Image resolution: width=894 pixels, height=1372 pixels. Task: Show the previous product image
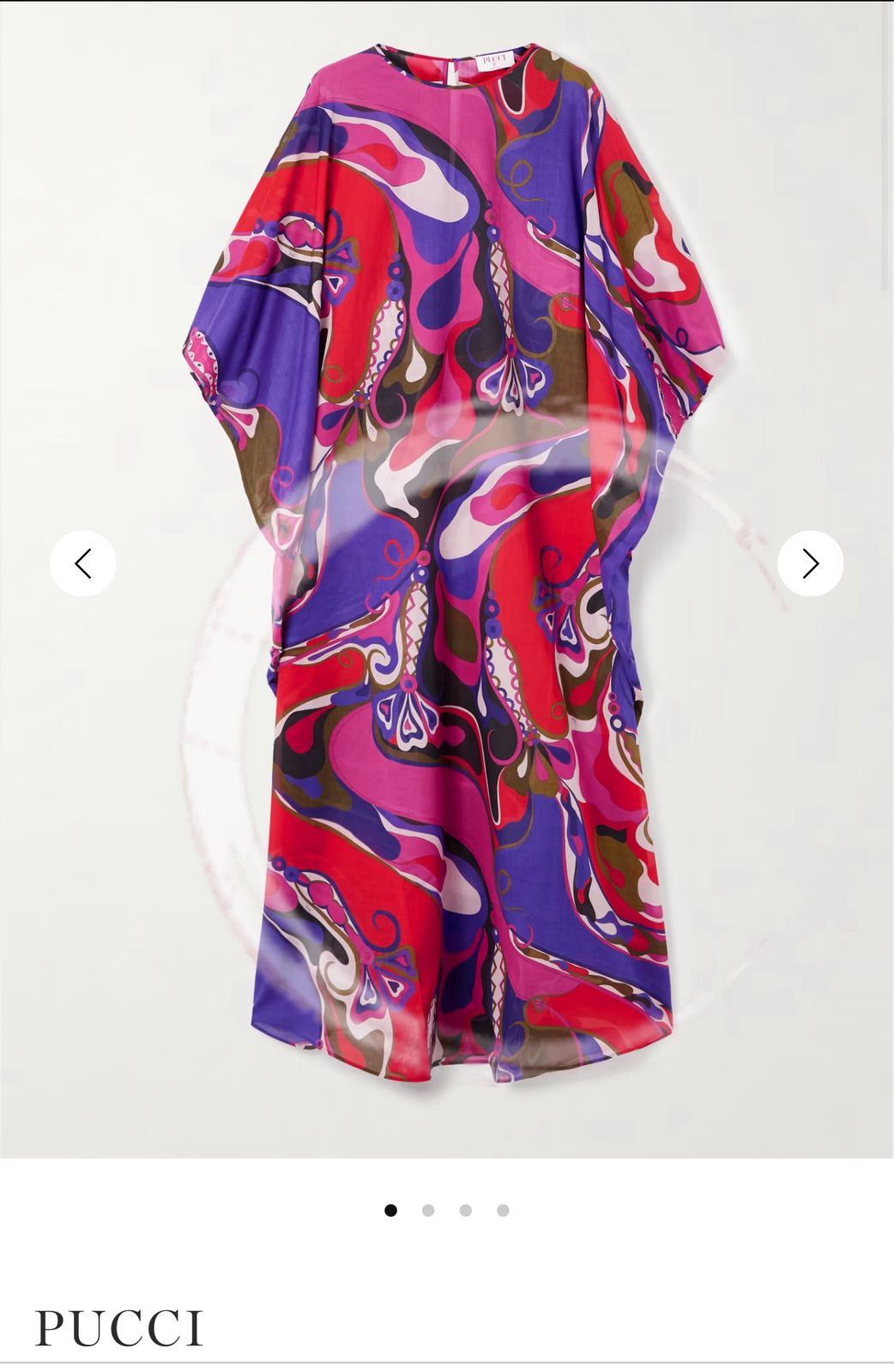tap(82, 563)
